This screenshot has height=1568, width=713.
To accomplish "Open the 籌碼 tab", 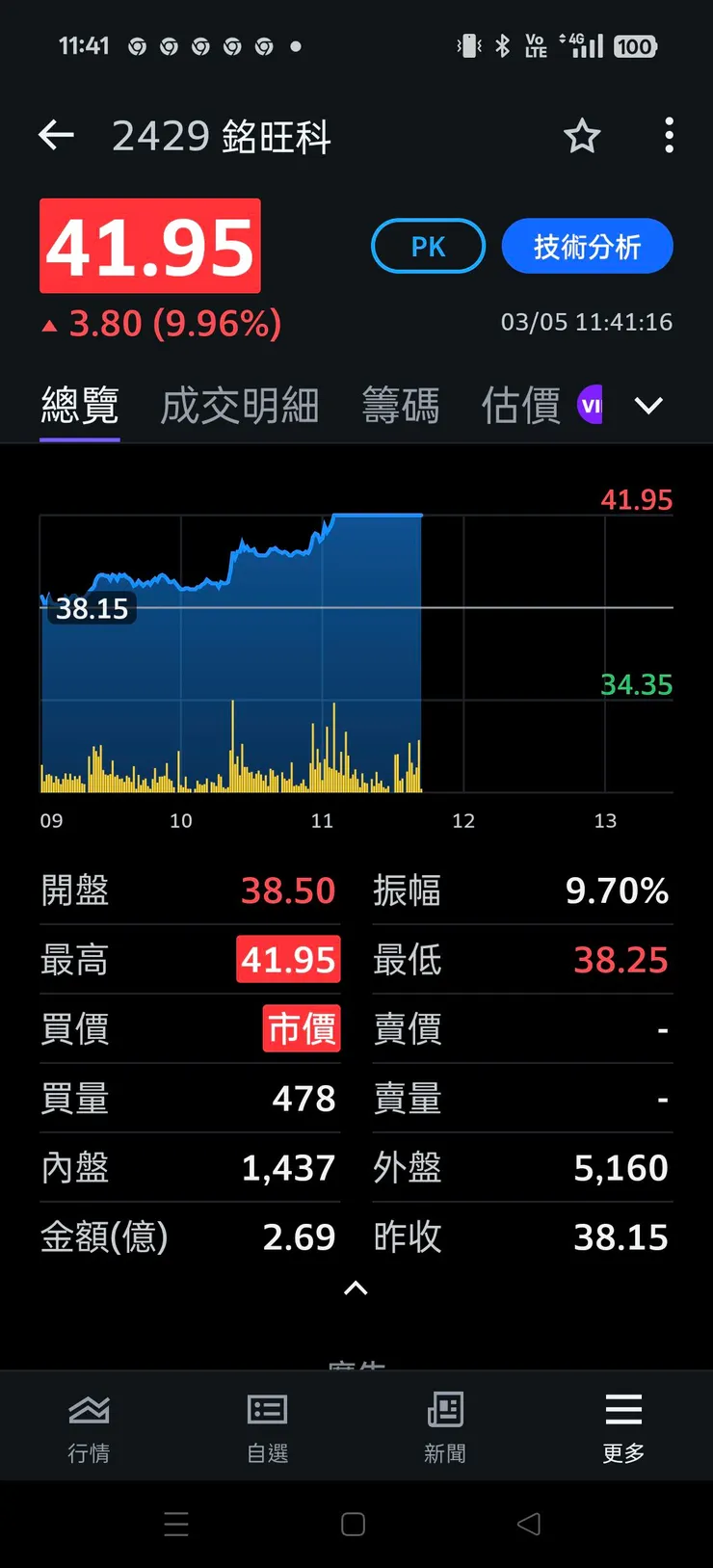I will click(401, 405).
